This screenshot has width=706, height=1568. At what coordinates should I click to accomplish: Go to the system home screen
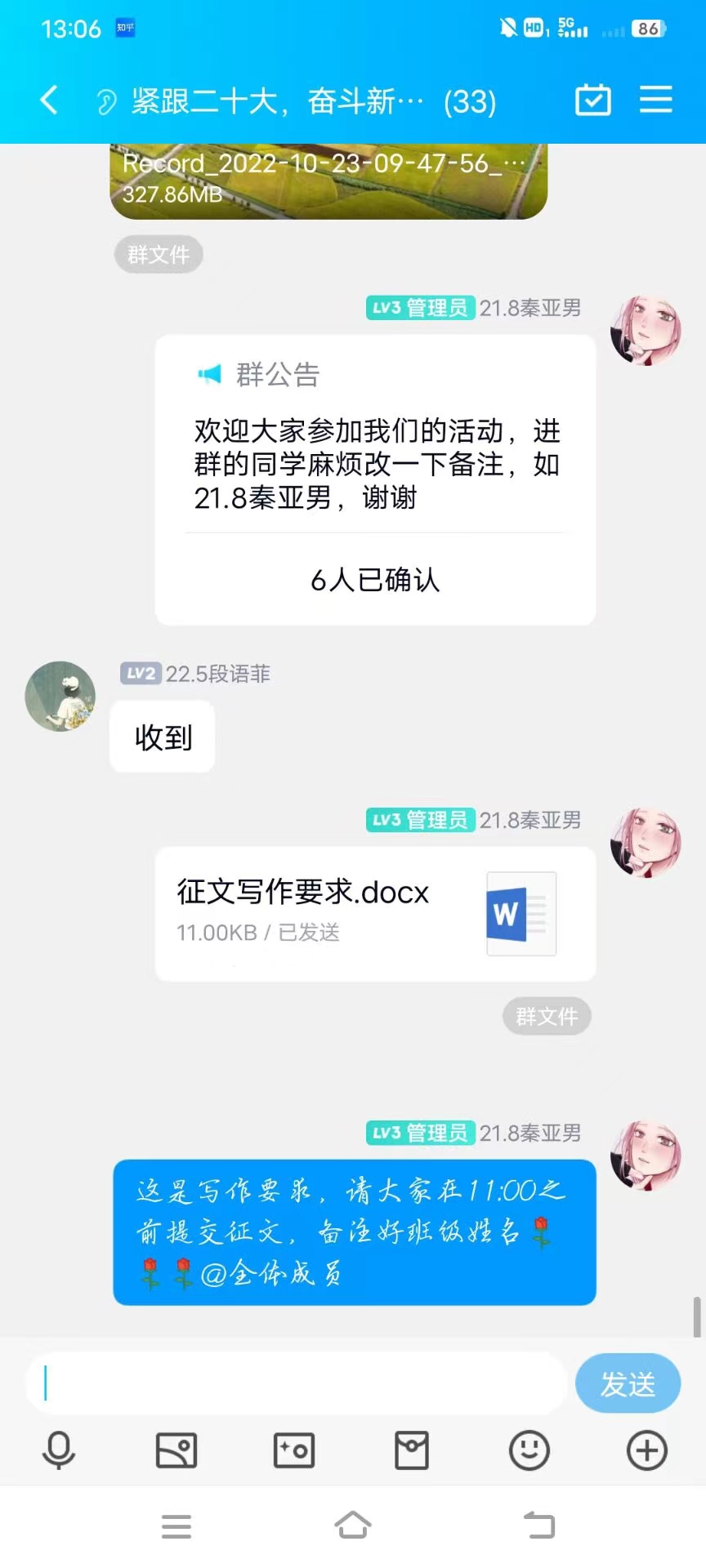click(x=353, y=1526)
